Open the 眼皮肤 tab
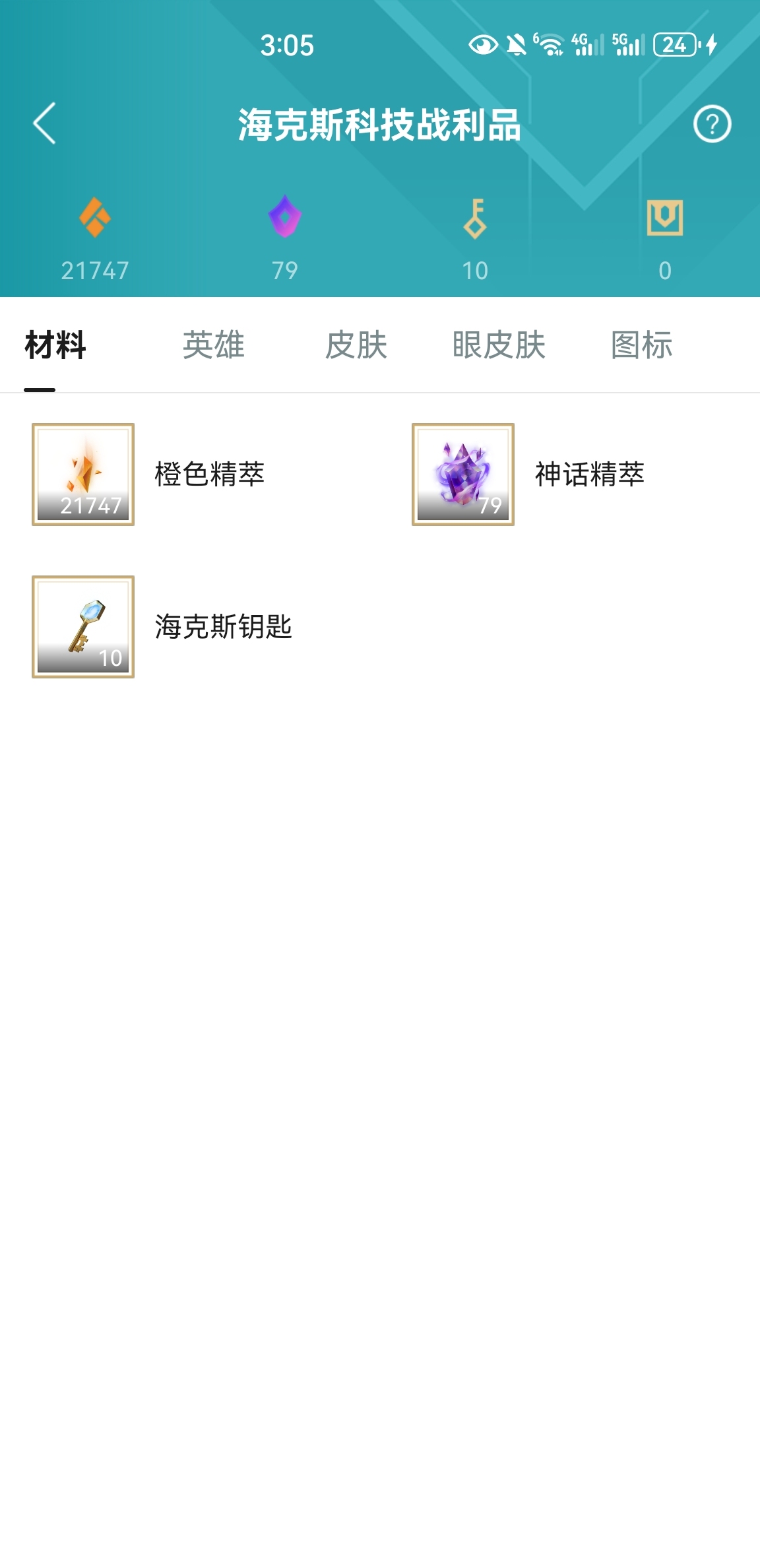The height and width of the screenshot is (1568, 760). click(x=499, y=345)
